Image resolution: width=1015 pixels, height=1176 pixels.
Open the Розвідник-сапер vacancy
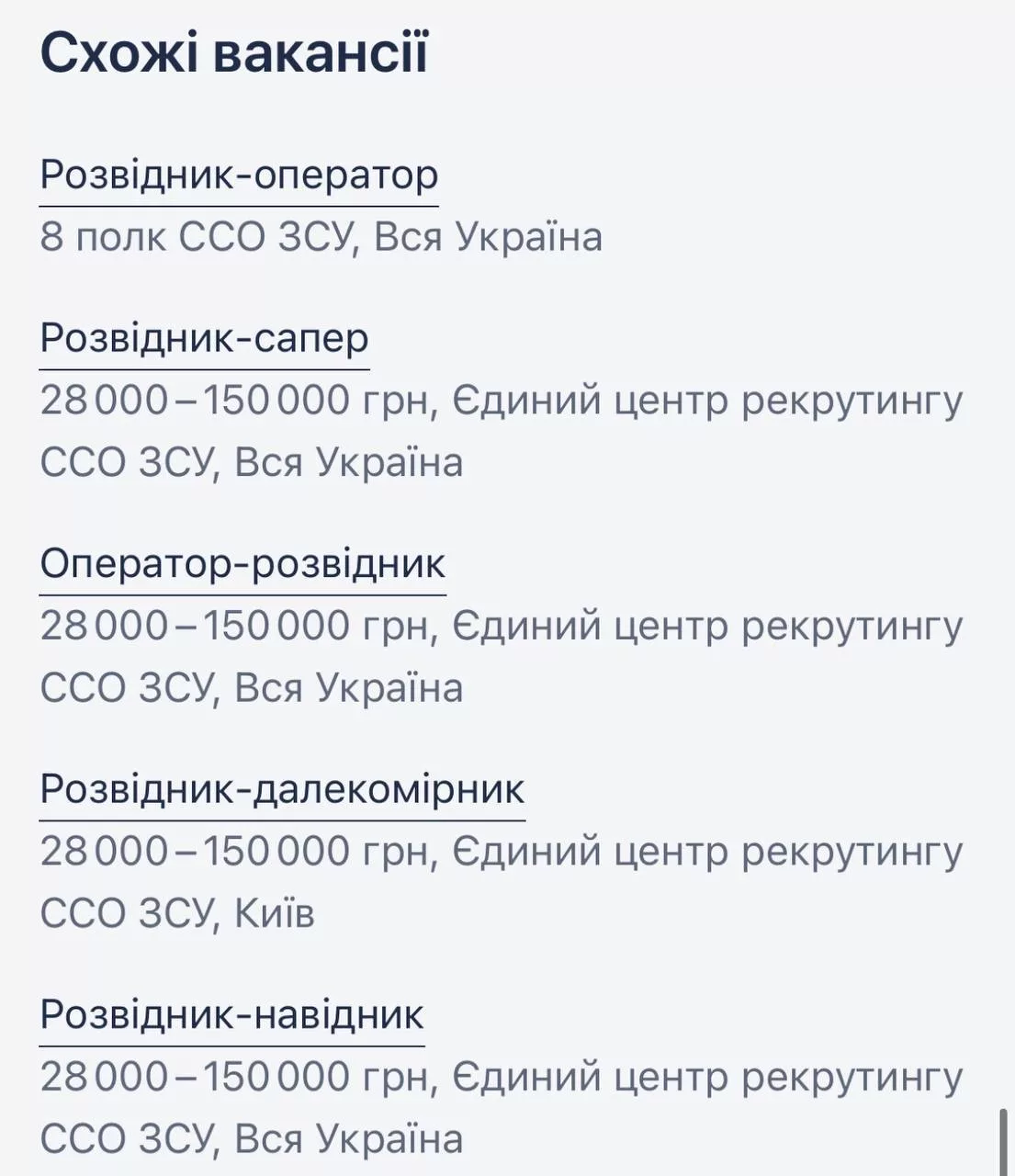[204, 338]
